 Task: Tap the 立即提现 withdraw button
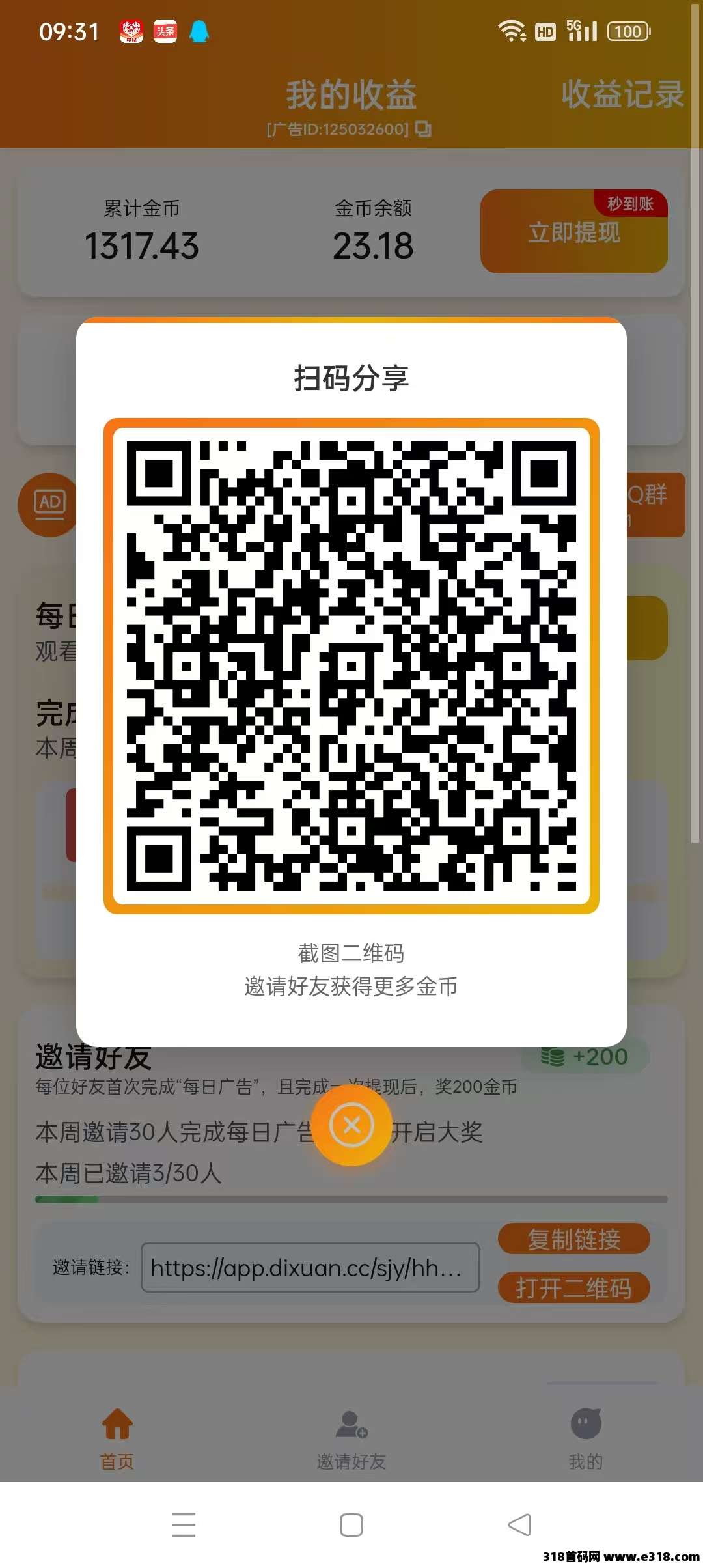tap(573, 232)
